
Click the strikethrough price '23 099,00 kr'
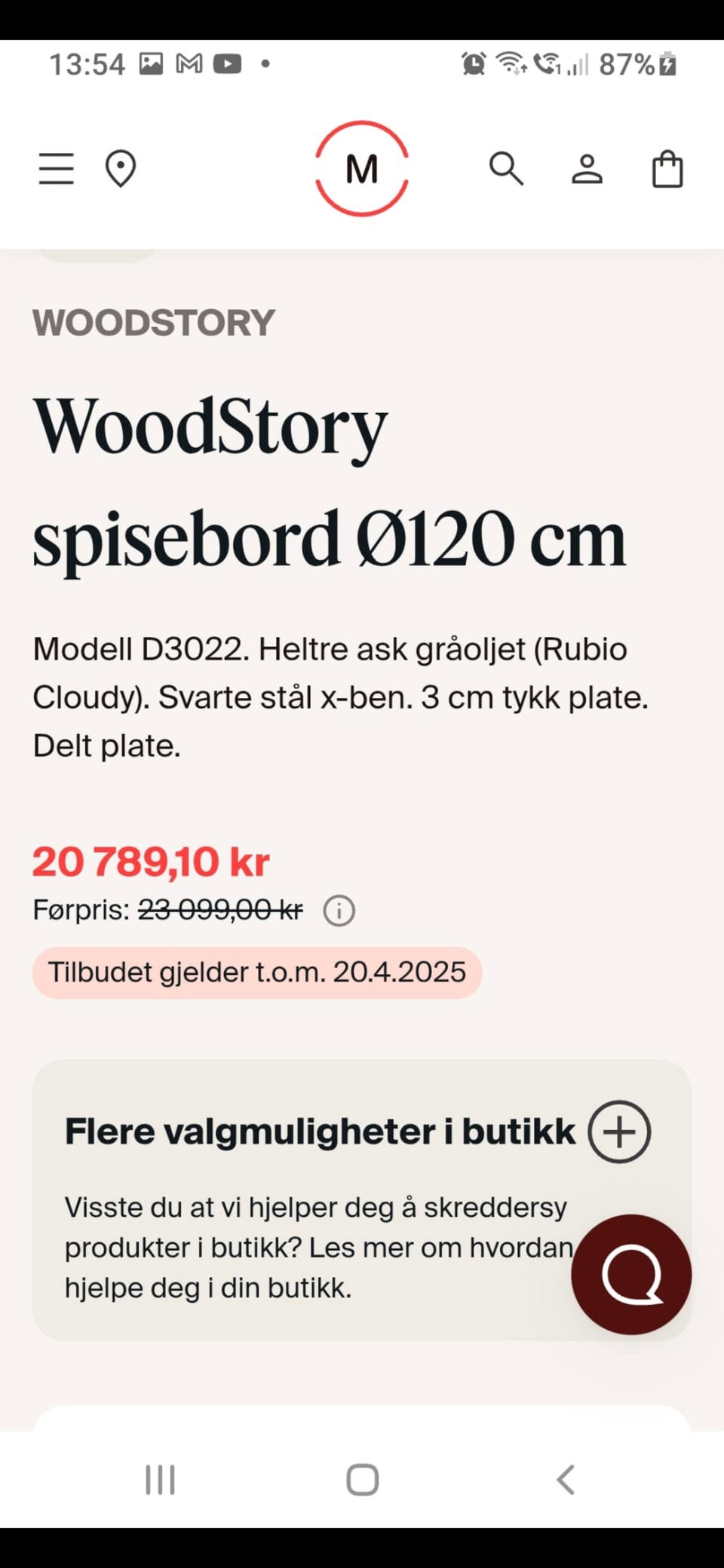pyautogui.click(x=221, y=911)
